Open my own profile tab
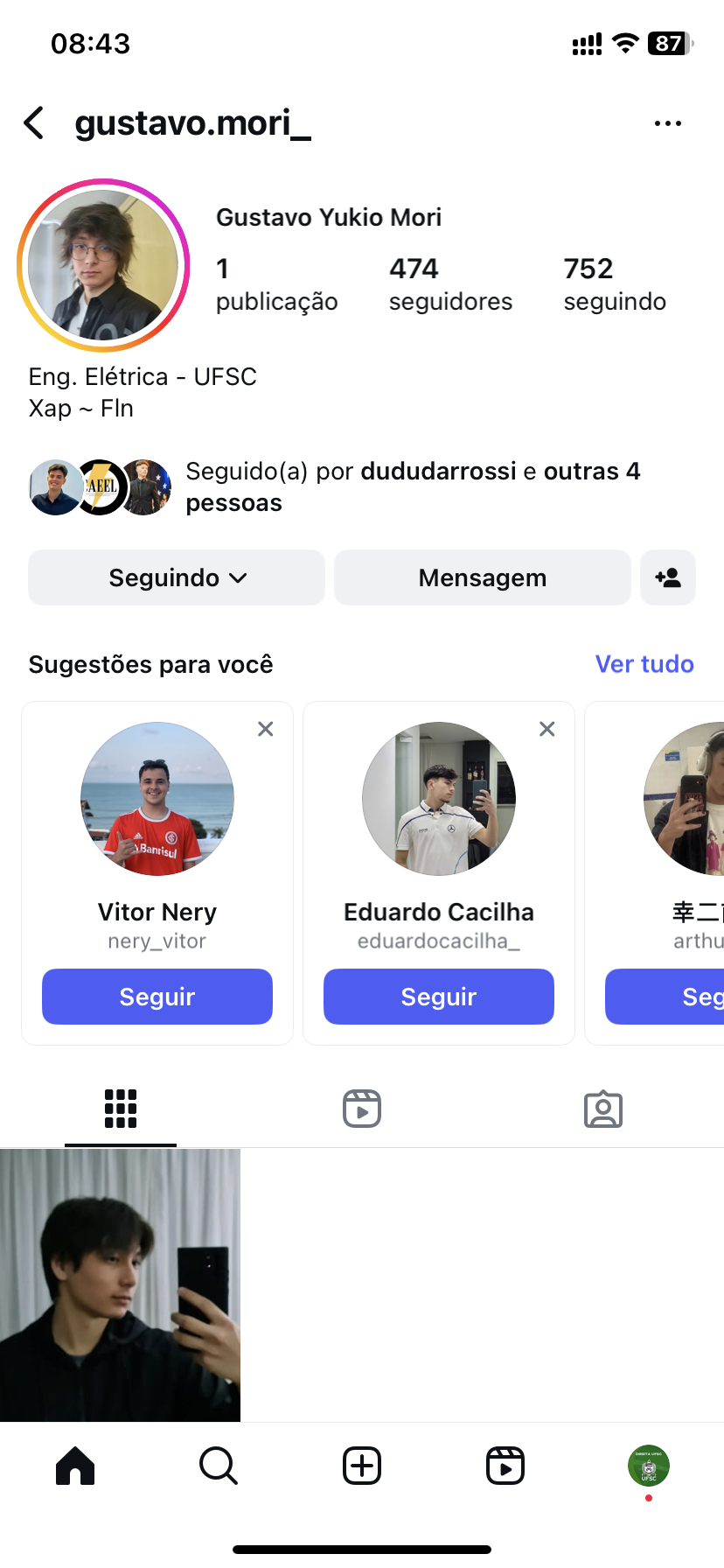The height and width of the screenshot is (1568, 724). tap(649, 1466)
